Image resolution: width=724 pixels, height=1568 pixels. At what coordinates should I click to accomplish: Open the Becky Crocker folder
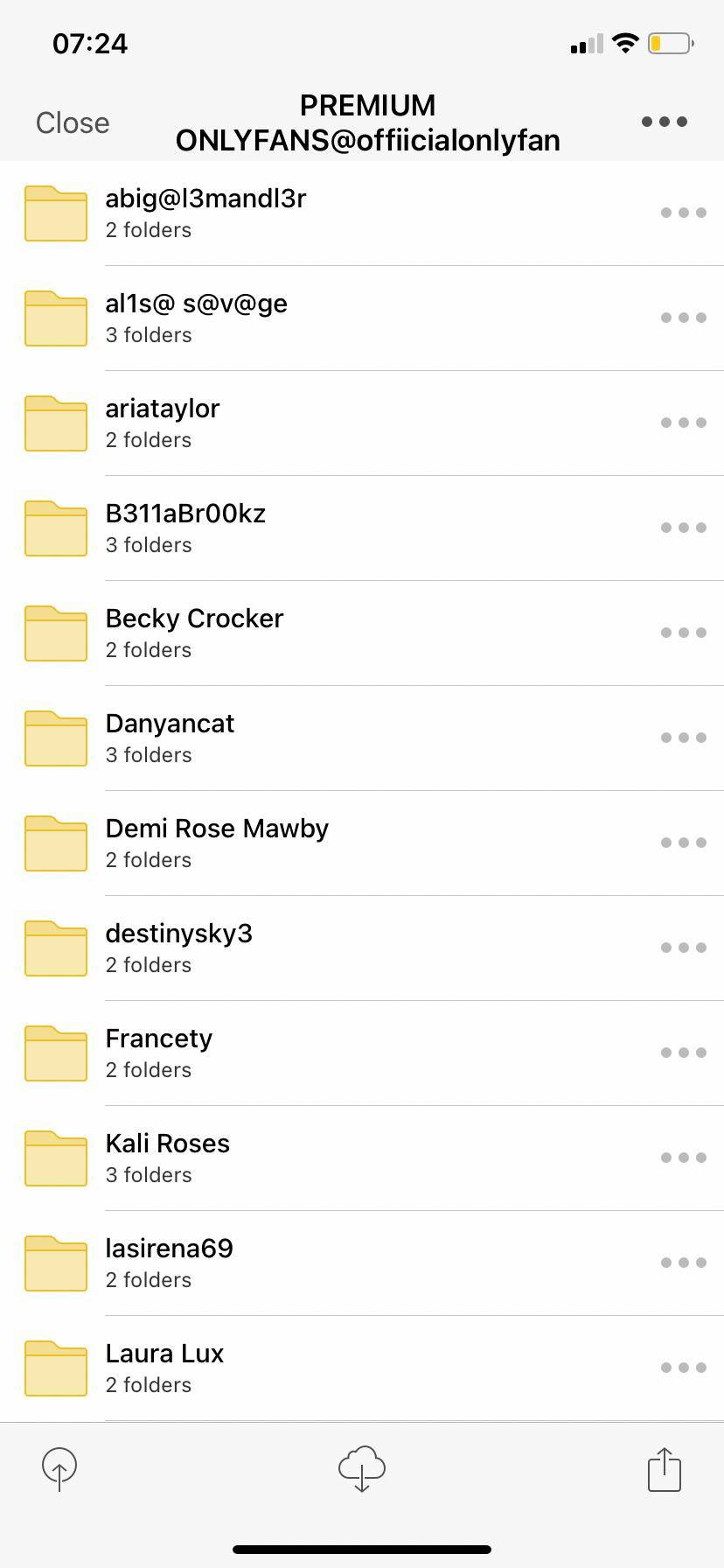coord(194,633)
